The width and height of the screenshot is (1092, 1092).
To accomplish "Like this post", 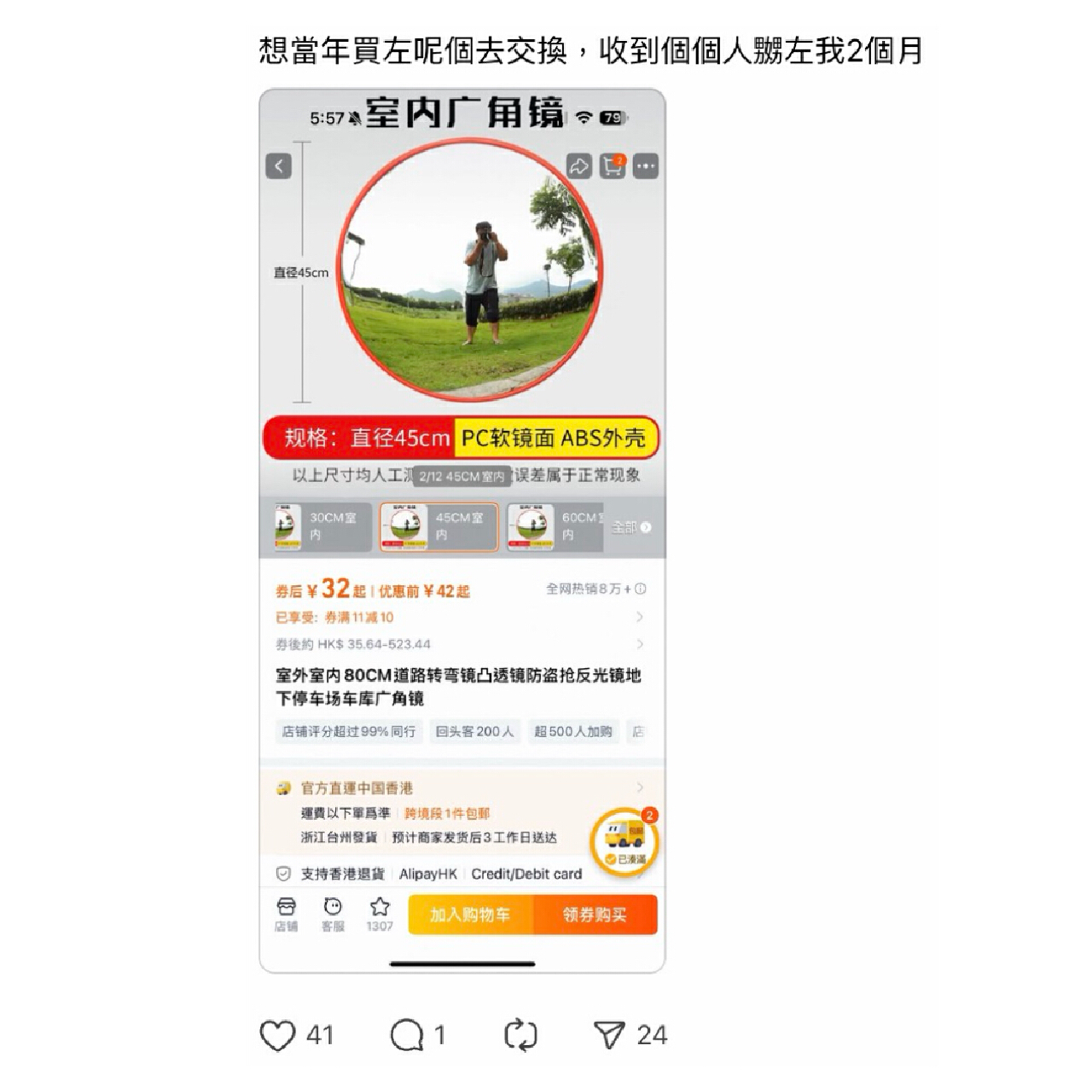I will point(278,1035).
